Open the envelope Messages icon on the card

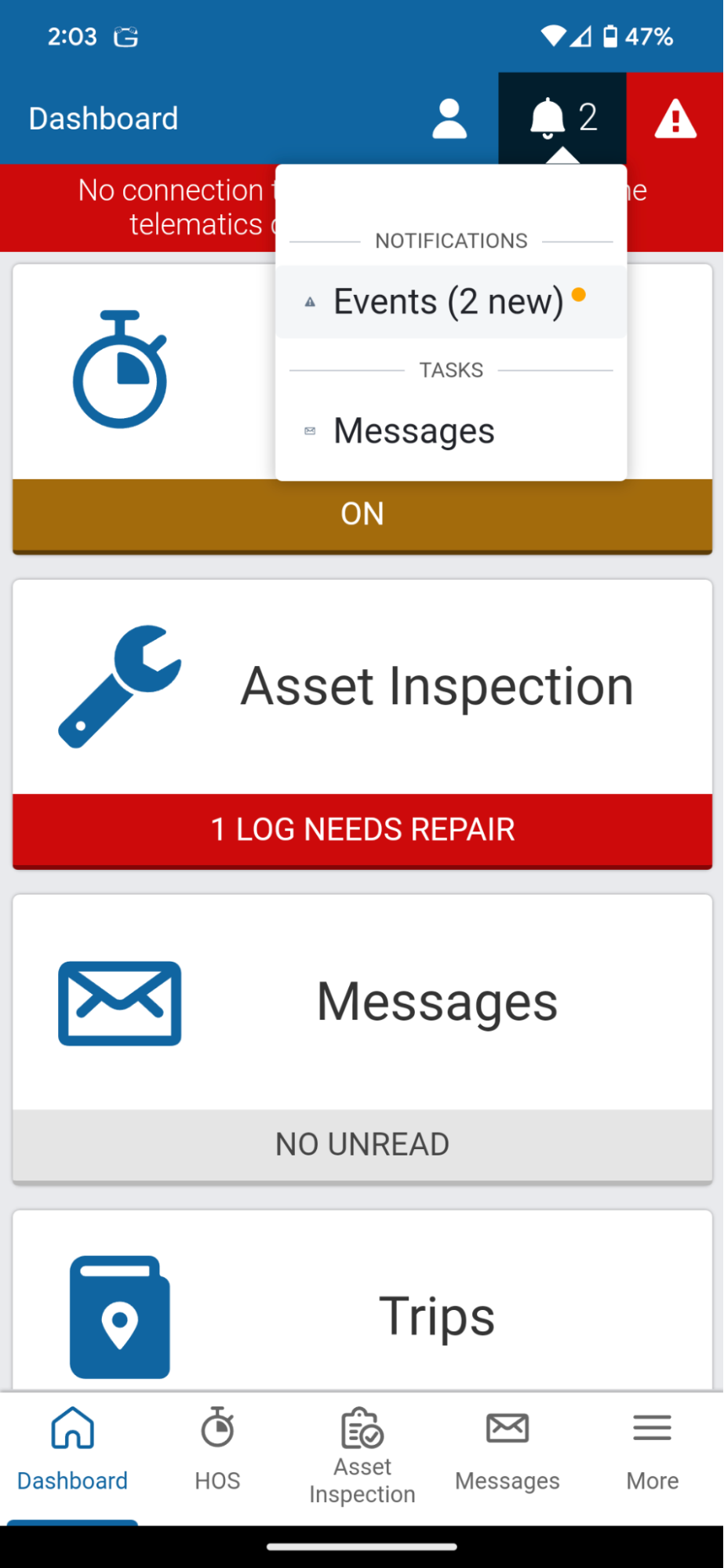[x=119, y=1002]
